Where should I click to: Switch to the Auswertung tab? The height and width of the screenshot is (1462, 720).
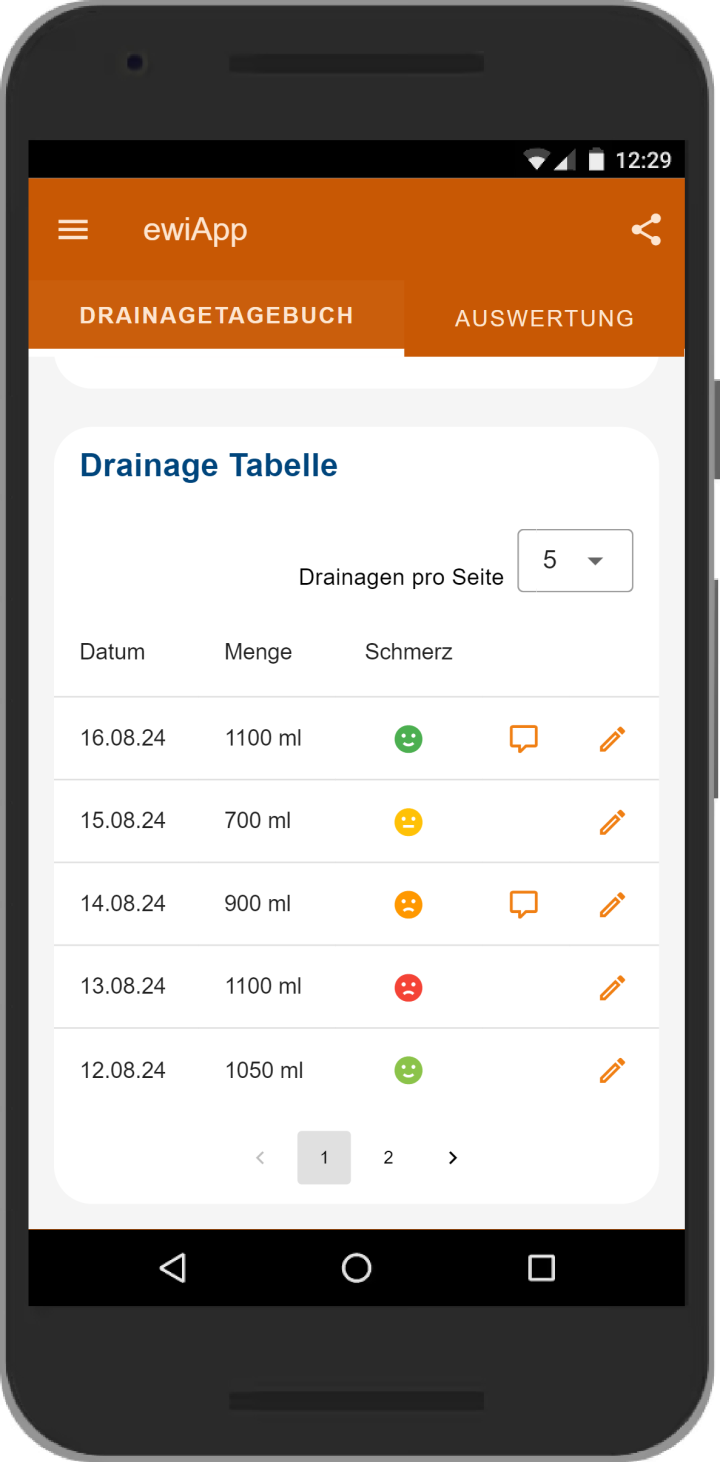pyautogui.click(x=544, y=318)
